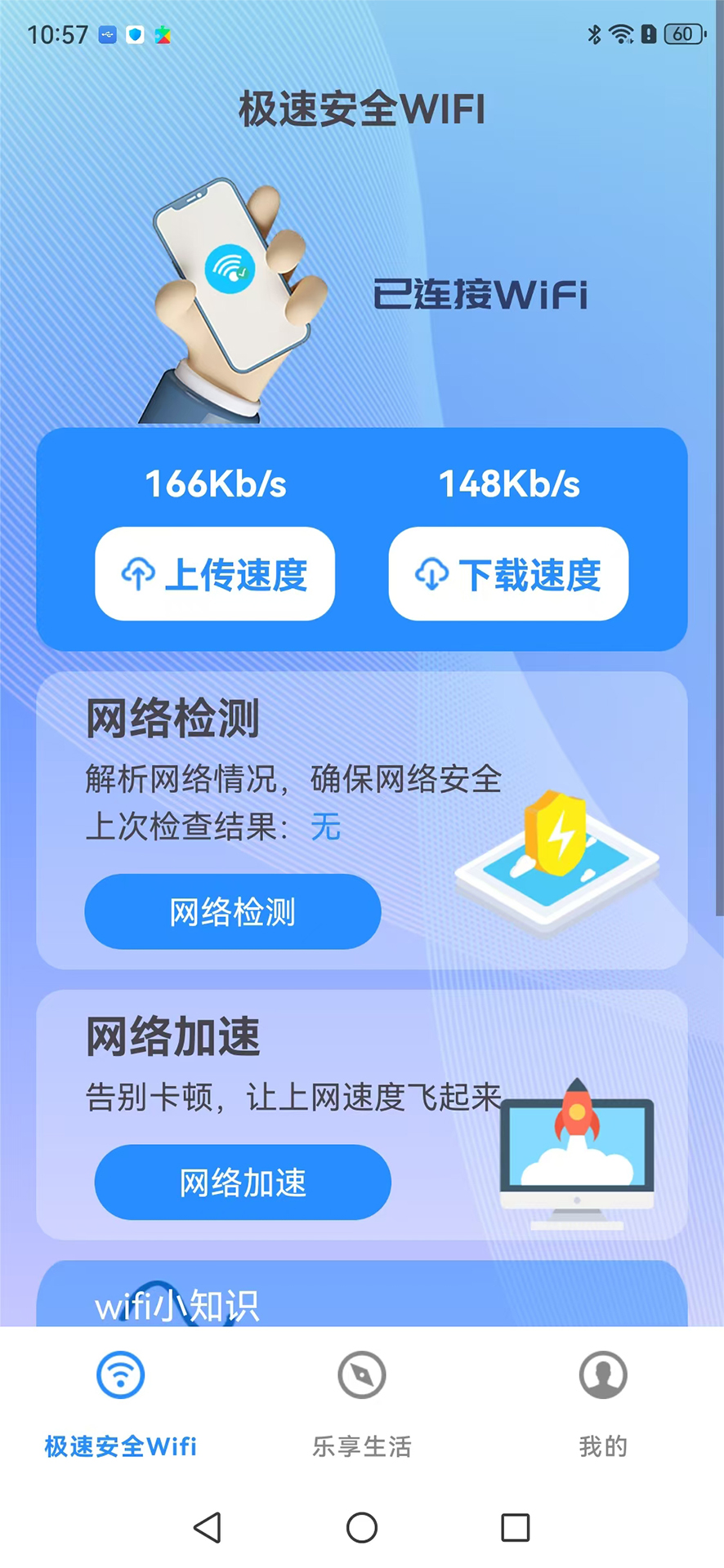Switch to the 乐享生活 tab

click(x=362, y=1445)
